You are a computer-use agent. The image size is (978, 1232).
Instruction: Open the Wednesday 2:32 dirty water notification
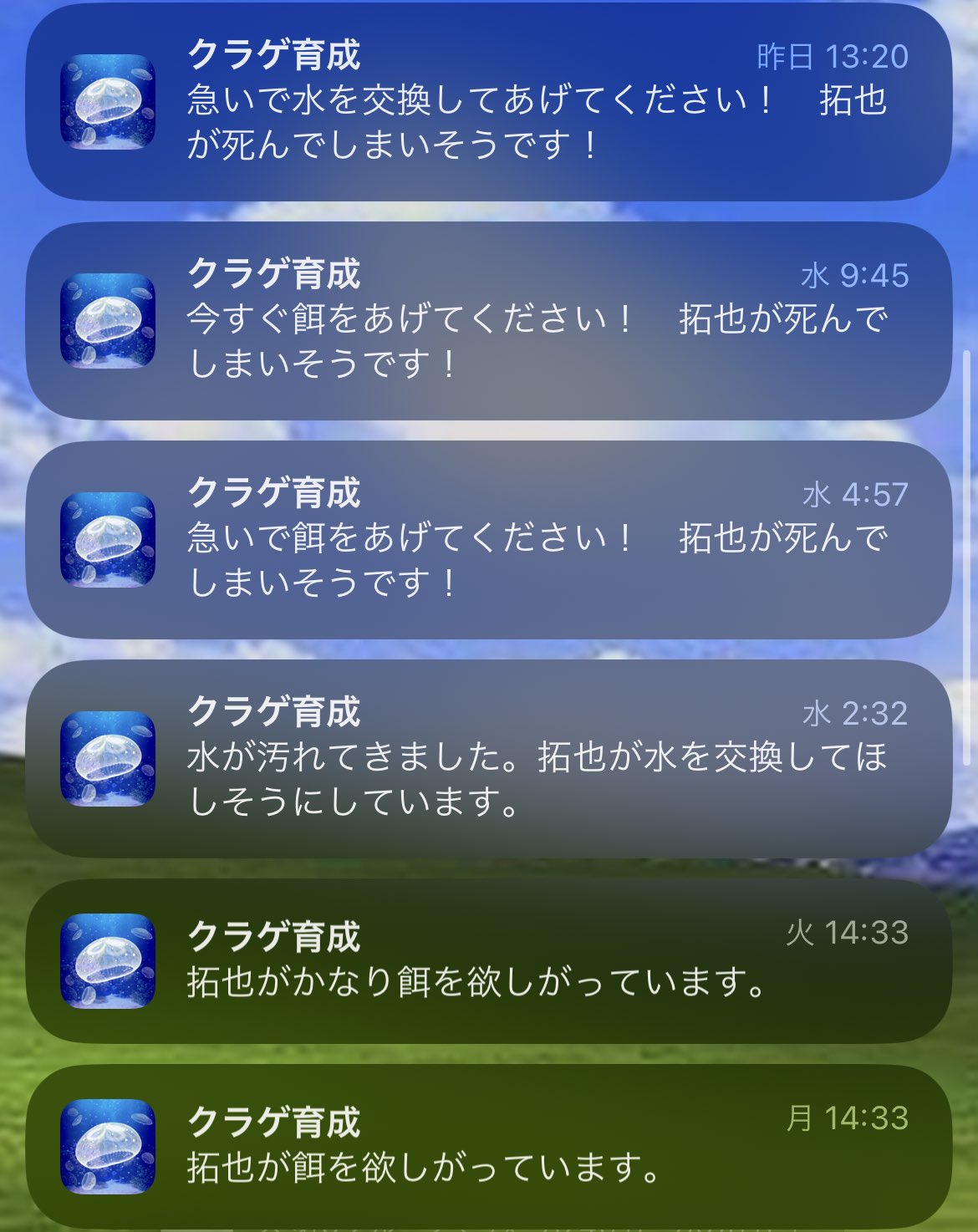pos(489,759)
